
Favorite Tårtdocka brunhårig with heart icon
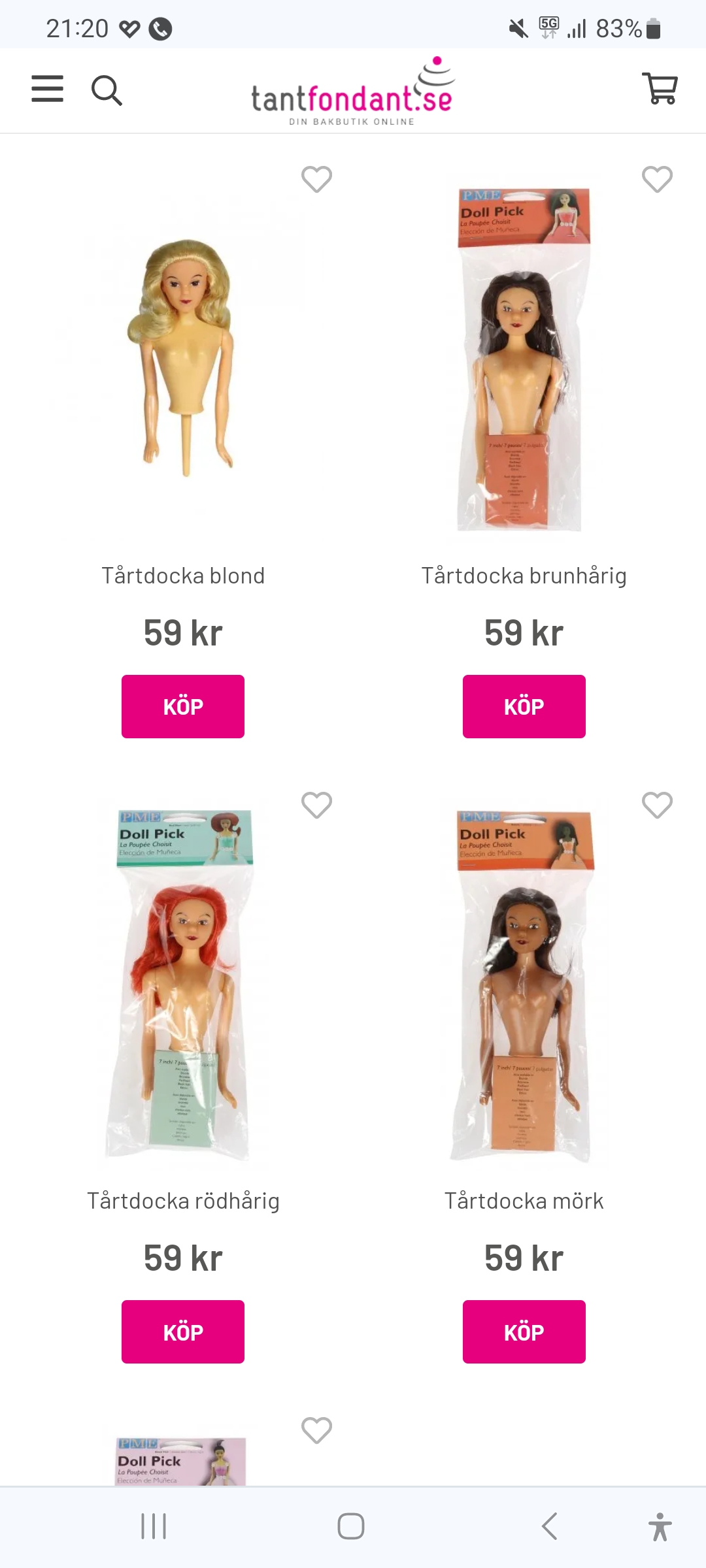pos(657,179)
